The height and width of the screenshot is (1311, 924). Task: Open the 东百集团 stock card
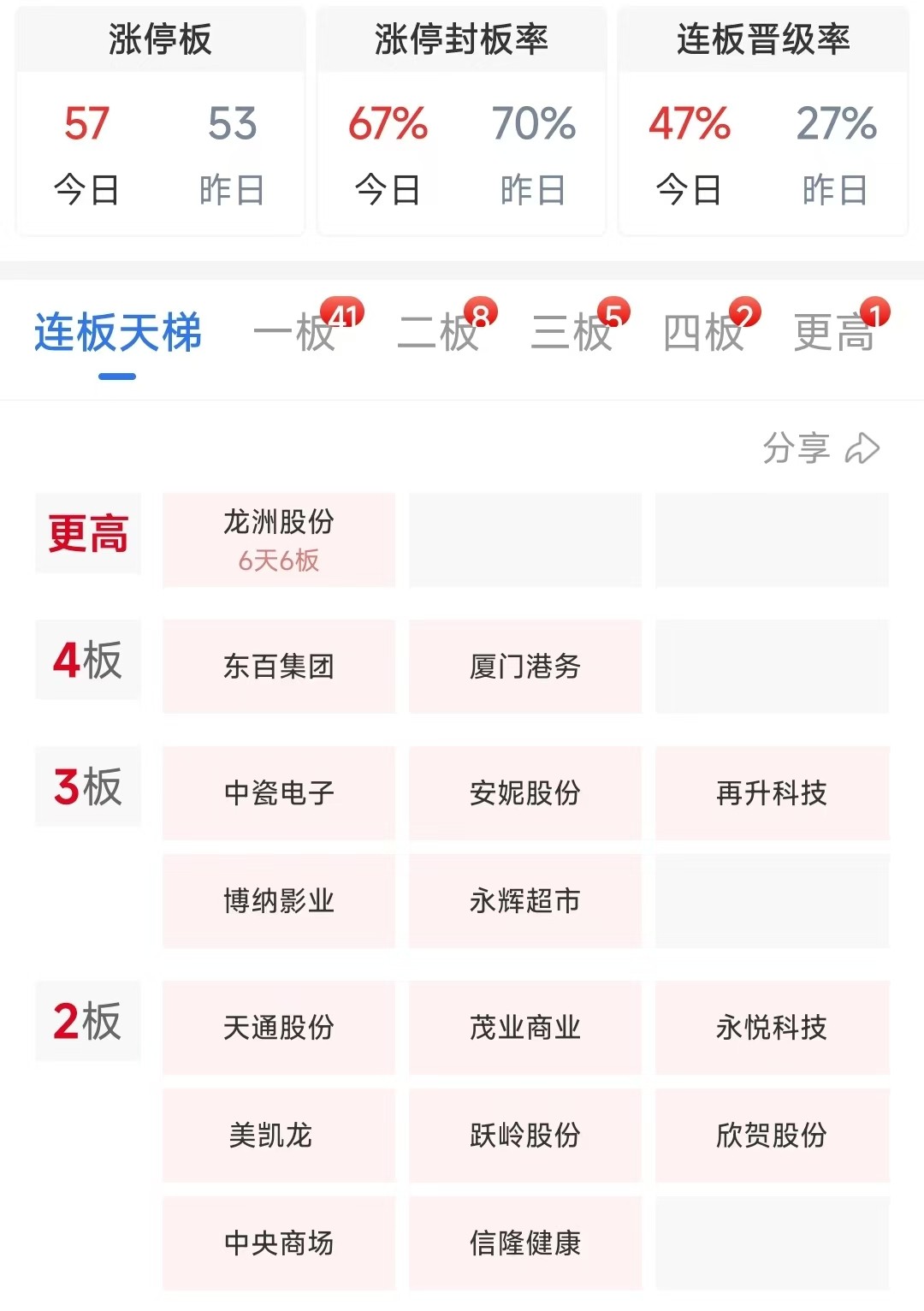point(279,667)
